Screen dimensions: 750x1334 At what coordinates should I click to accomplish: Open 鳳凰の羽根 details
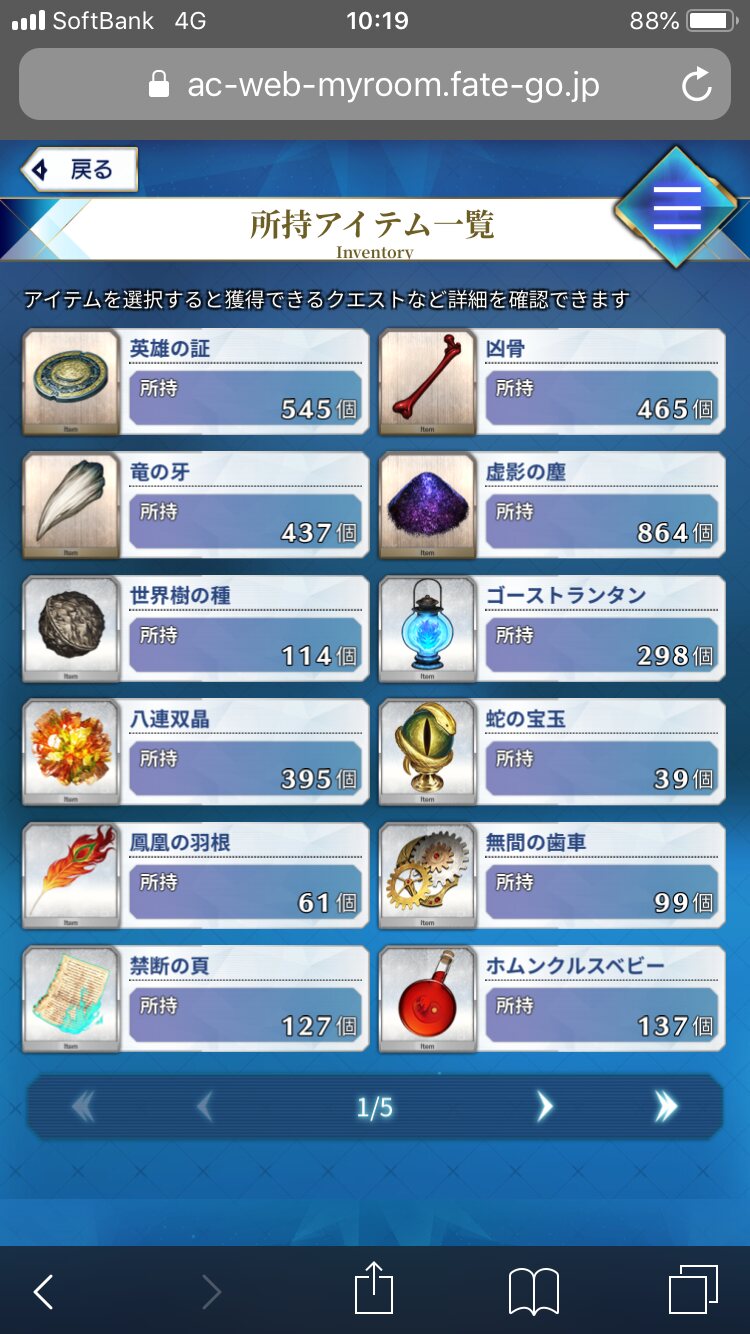[195, 876]
